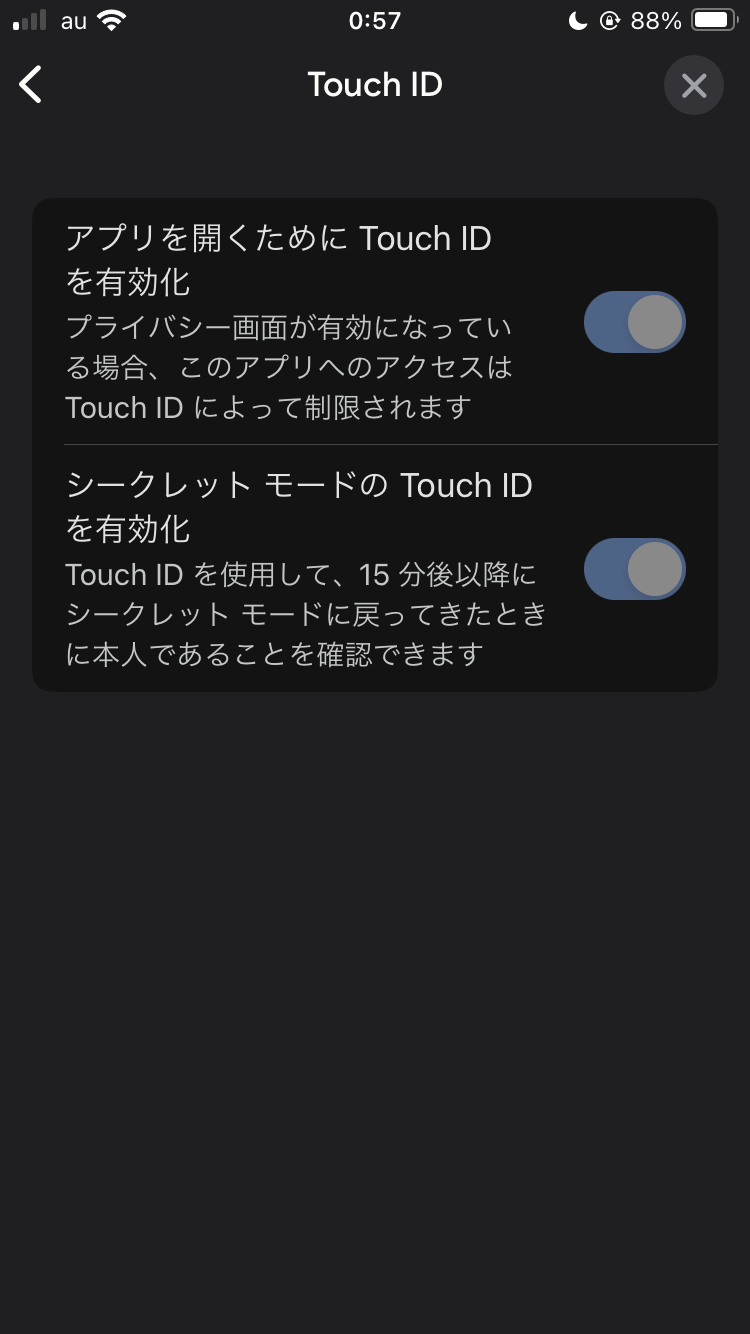750x1334 pixels.
Task: Tap the 88% battery percentage
Action: [x=655, y=20]
